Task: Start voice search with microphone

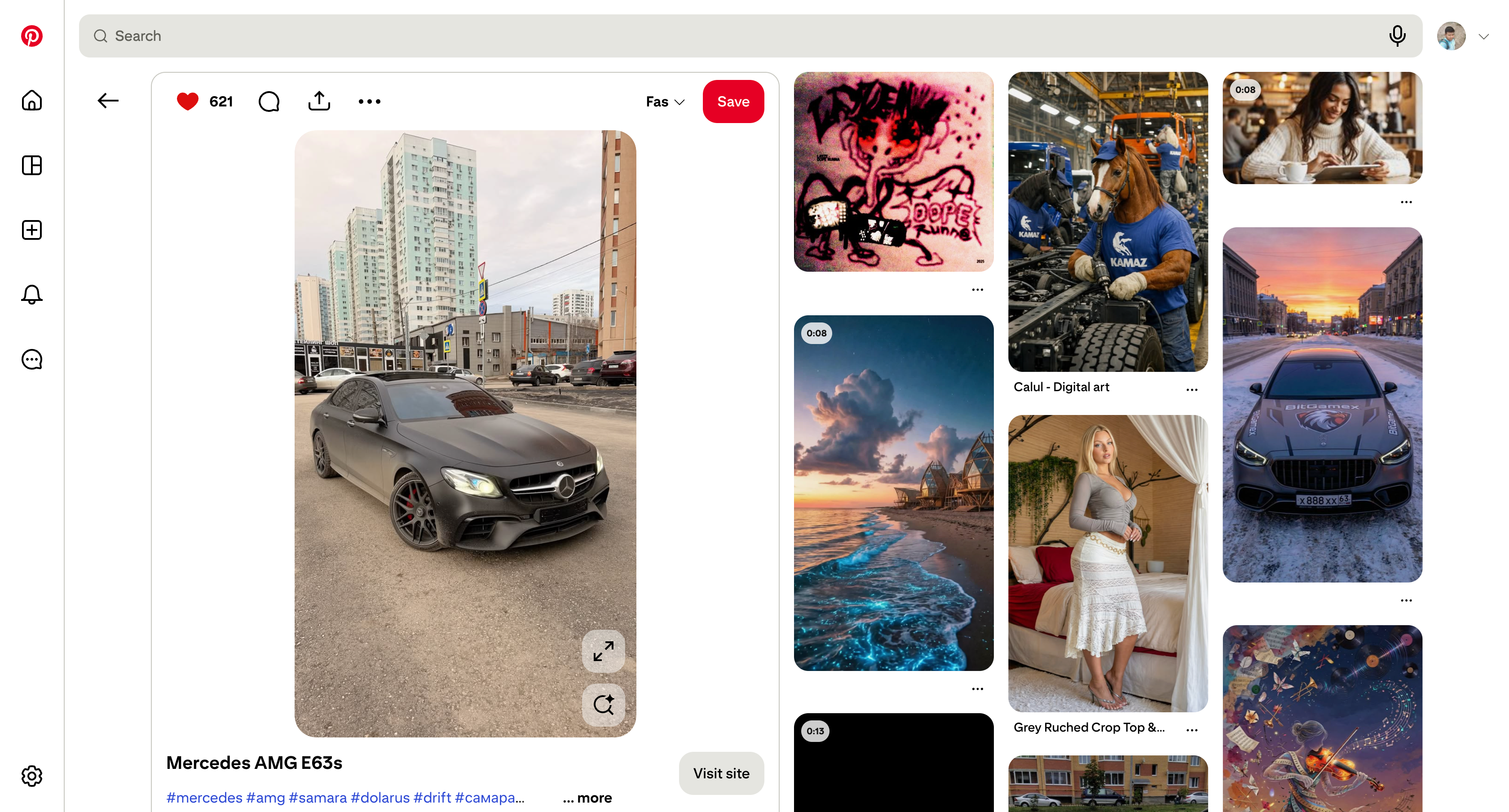Action: [1397, 36]
